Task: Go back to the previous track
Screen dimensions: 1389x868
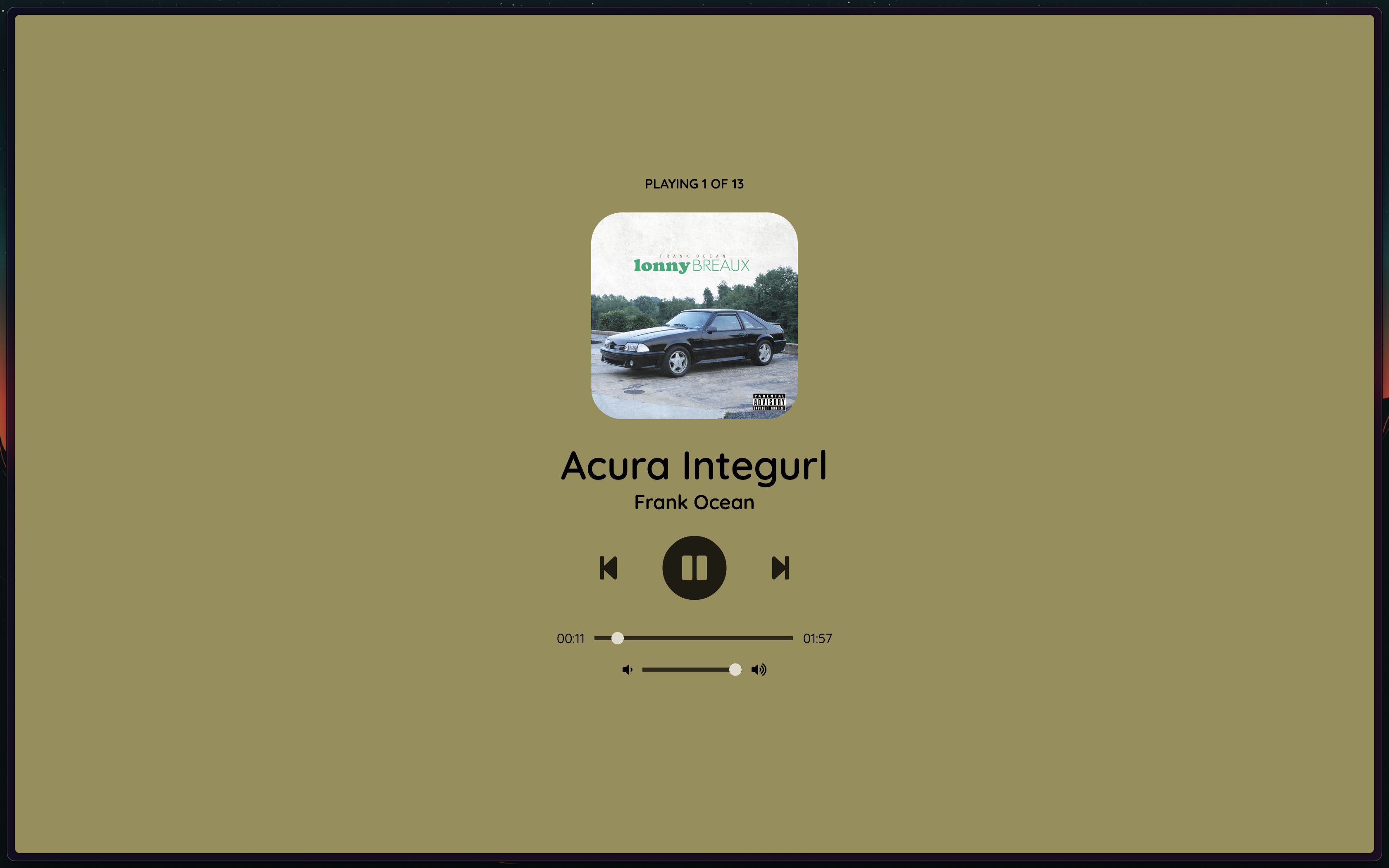Action: [x=609, y=568]
